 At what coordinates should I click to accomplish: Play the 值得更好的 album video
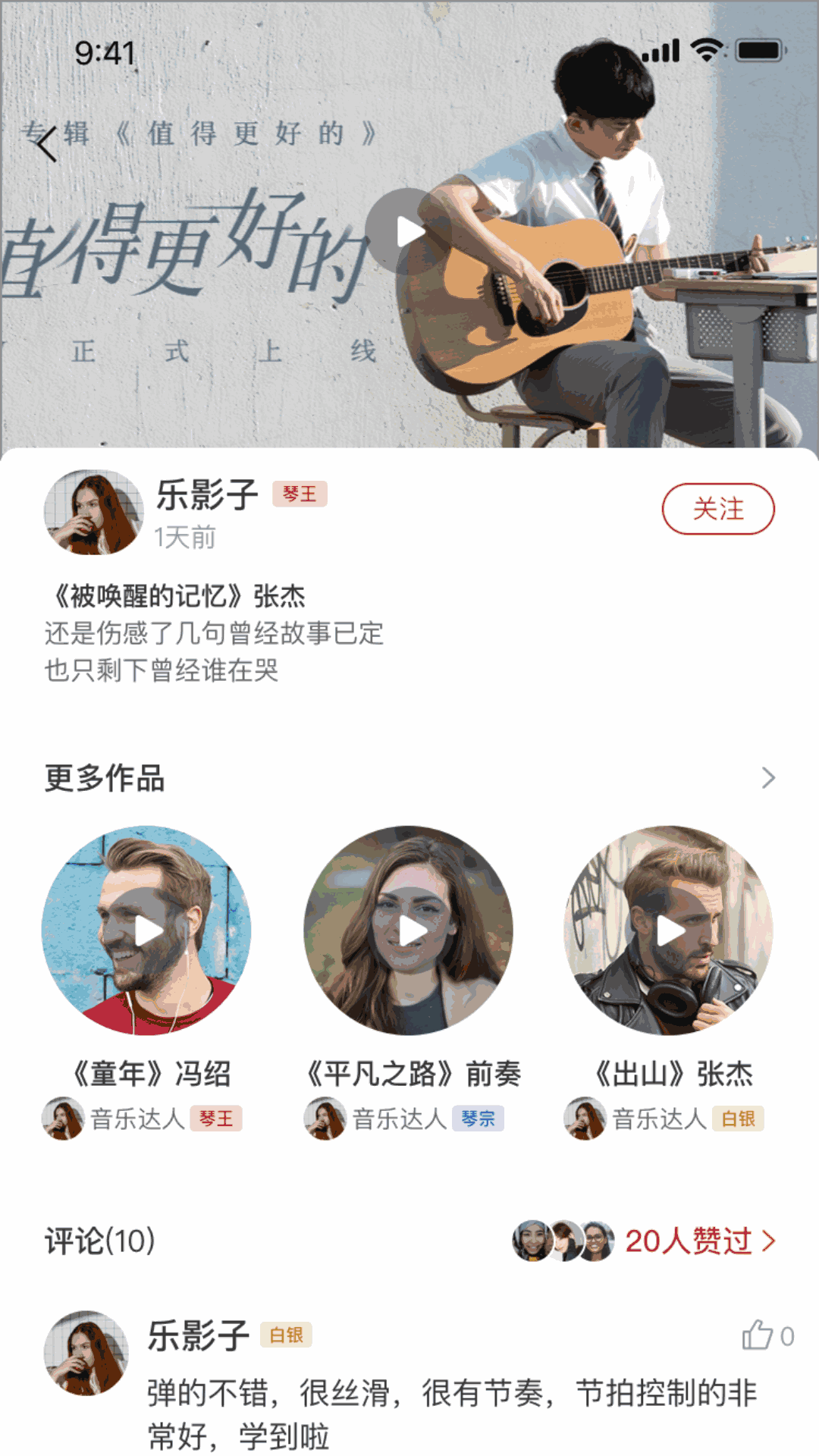click(409, 231)
